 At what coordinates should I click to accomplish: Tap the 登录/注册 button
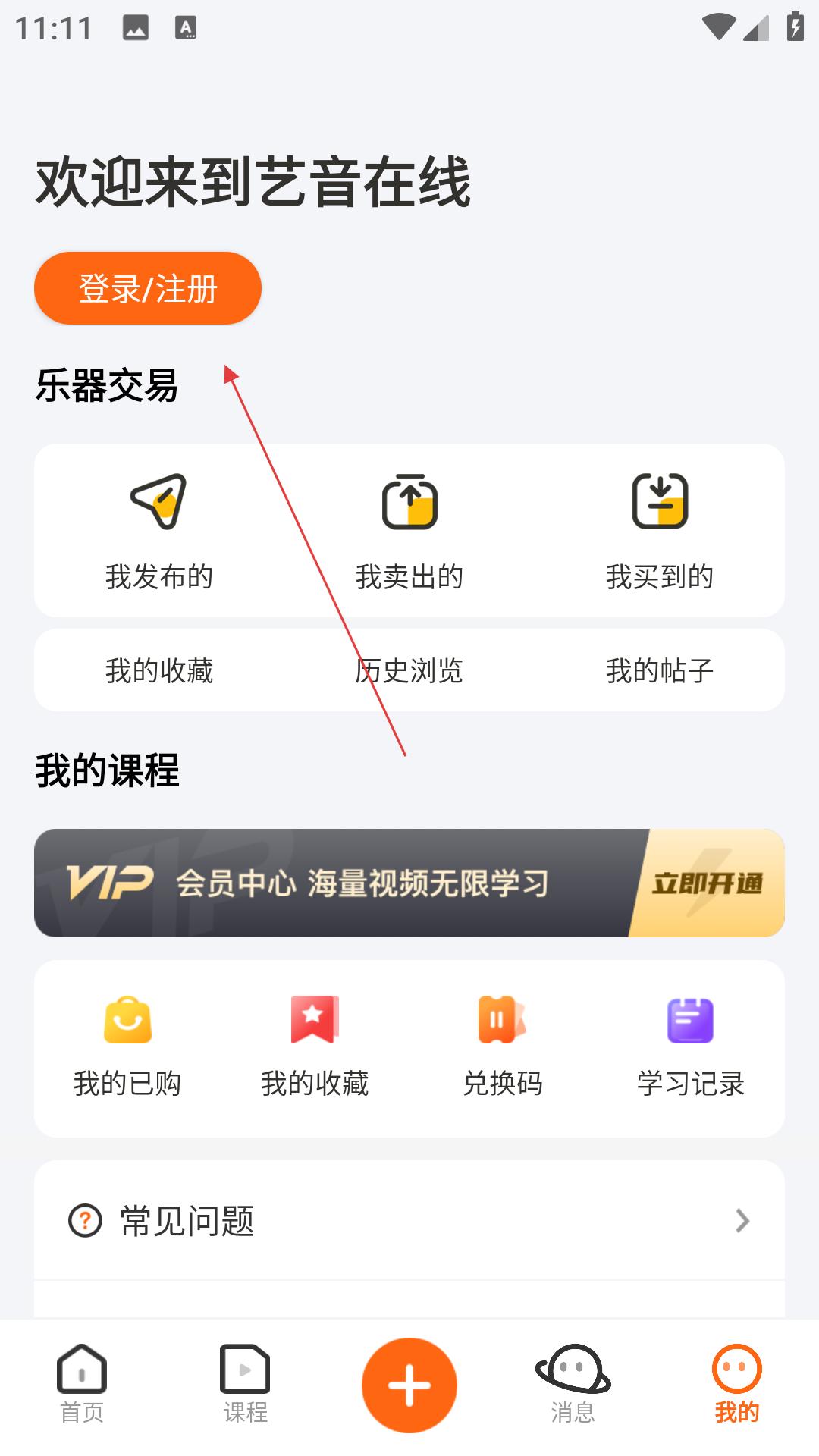pyautogui.click(x=148, y=288)
